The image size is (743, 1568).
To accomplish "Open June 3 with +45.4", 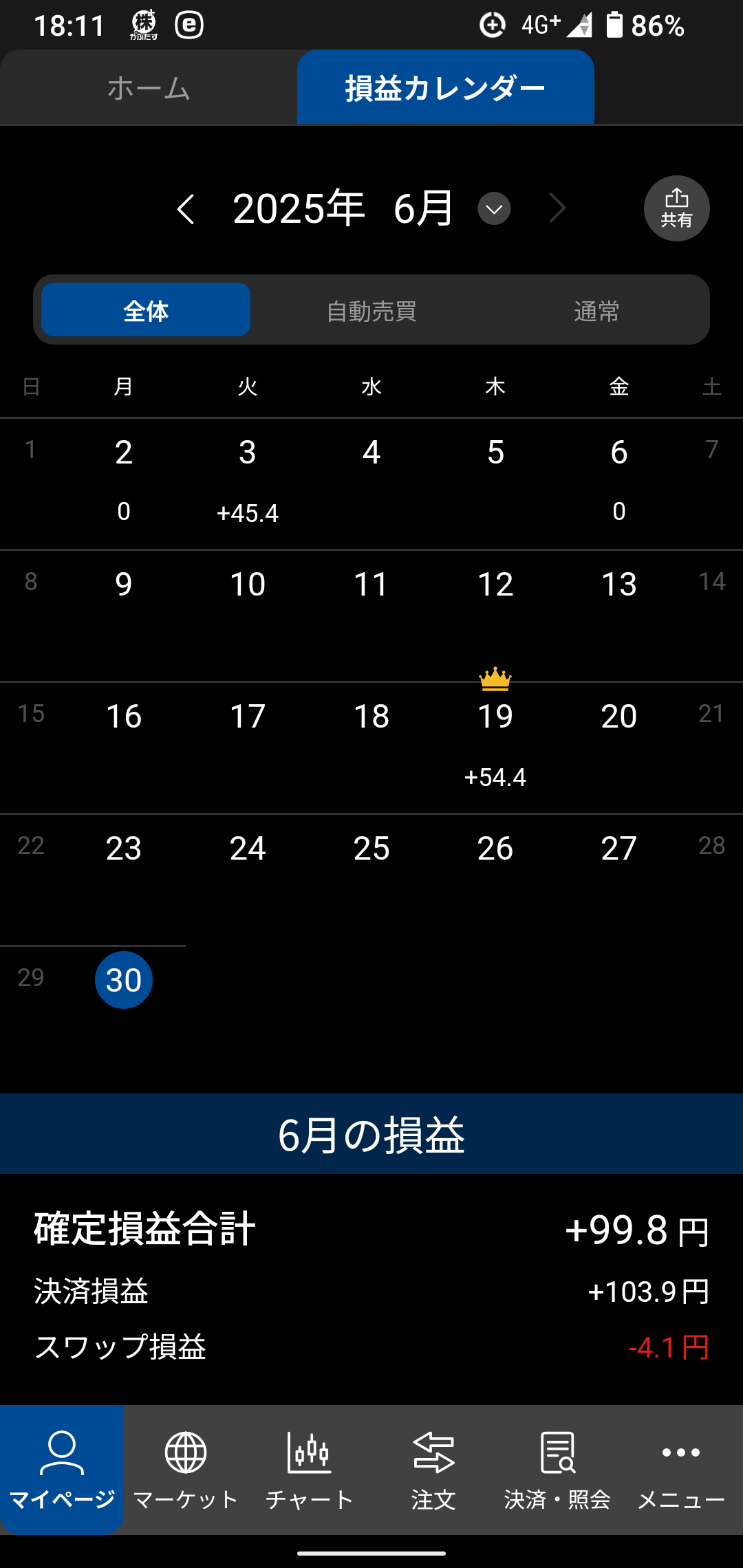I will coord(248,483).
